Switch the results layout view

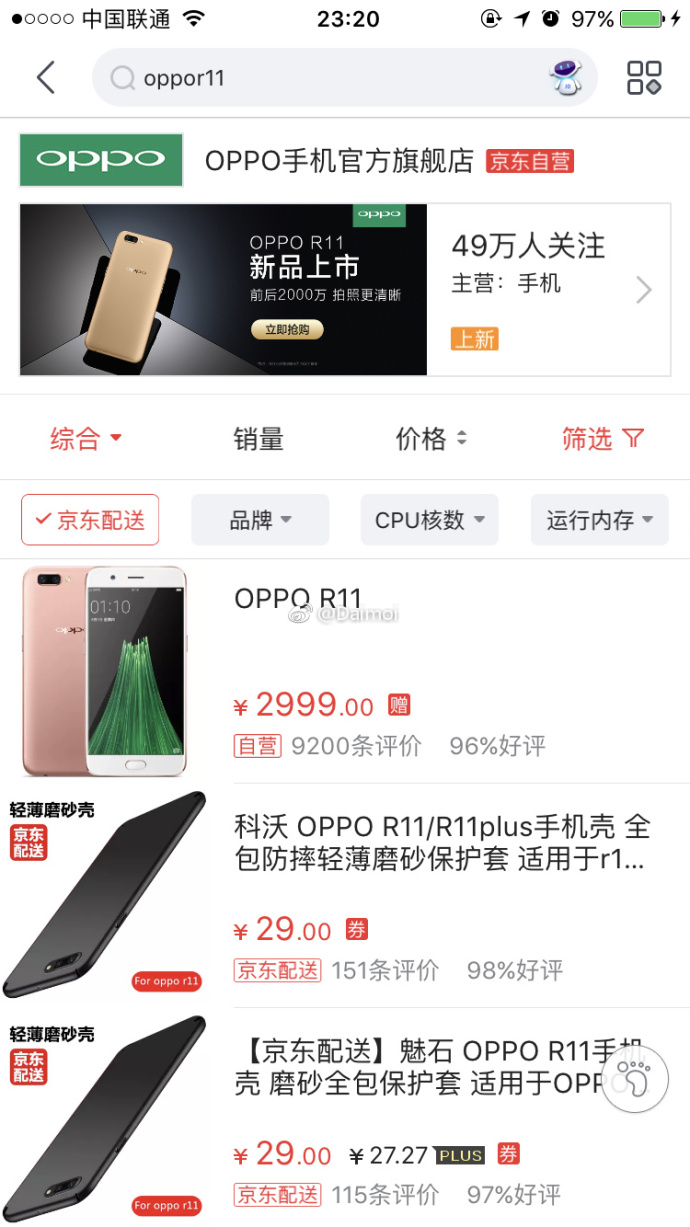[x=644, y=77]
